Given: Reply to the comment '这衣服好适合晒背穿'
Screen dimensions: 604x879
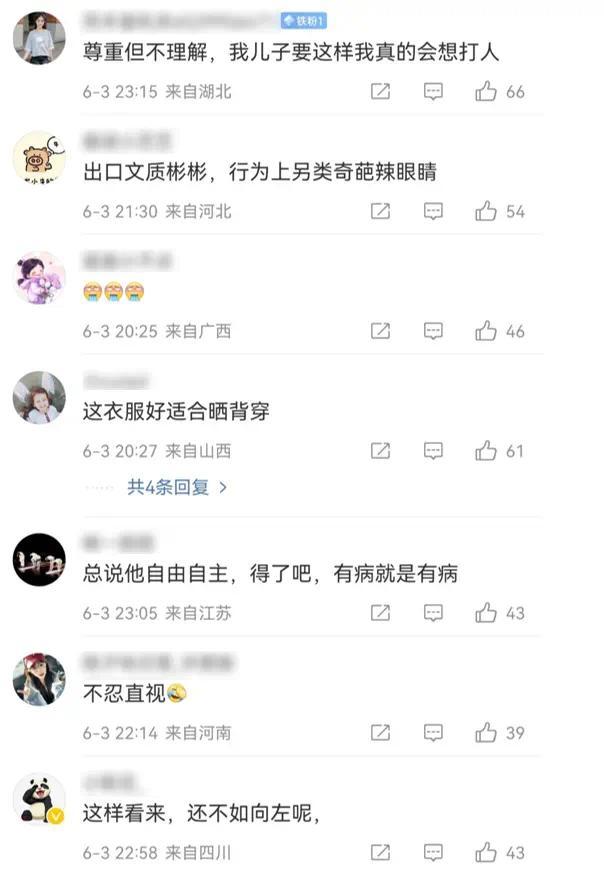Looking at the screenshot, I should point(433,451).
